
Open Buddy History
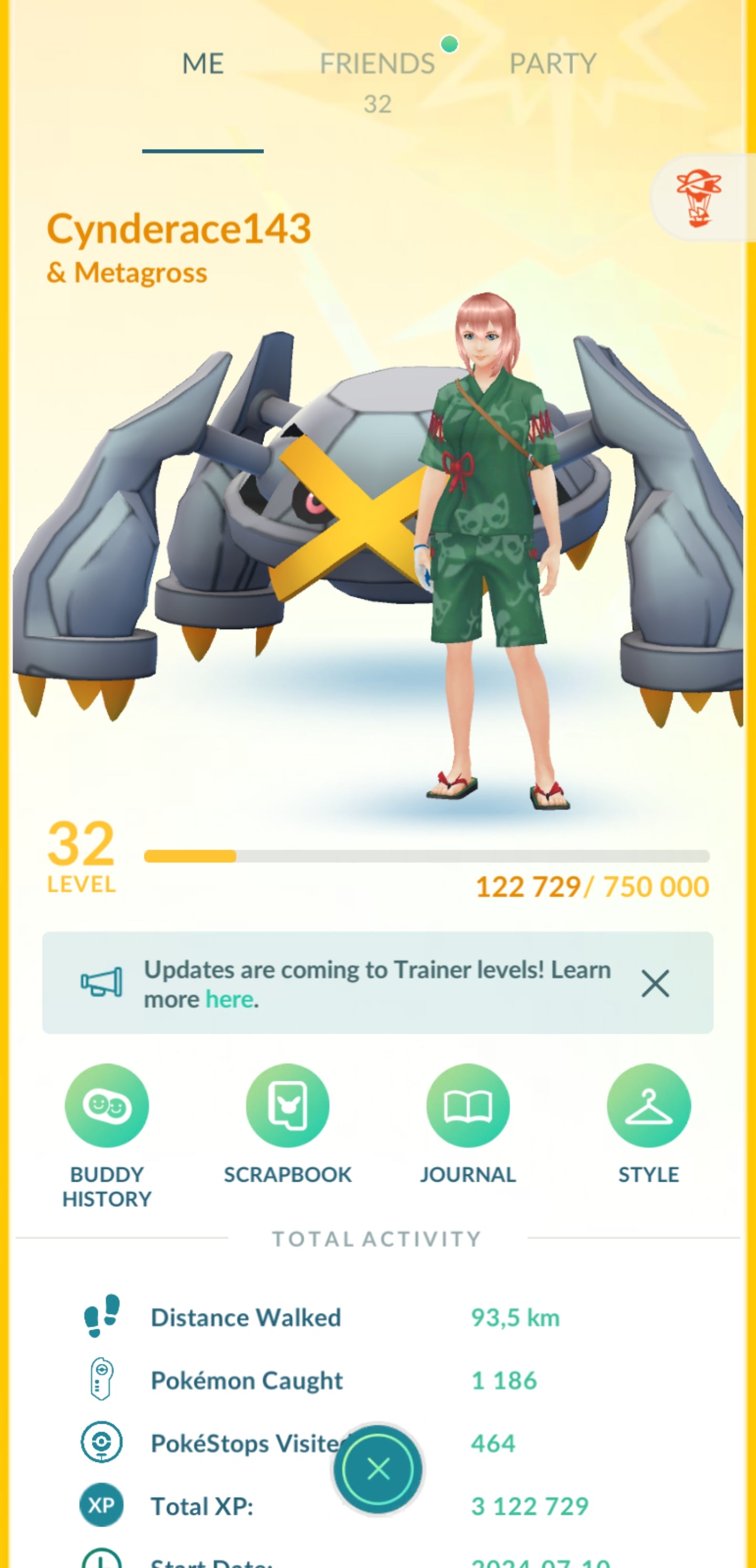107,1105
